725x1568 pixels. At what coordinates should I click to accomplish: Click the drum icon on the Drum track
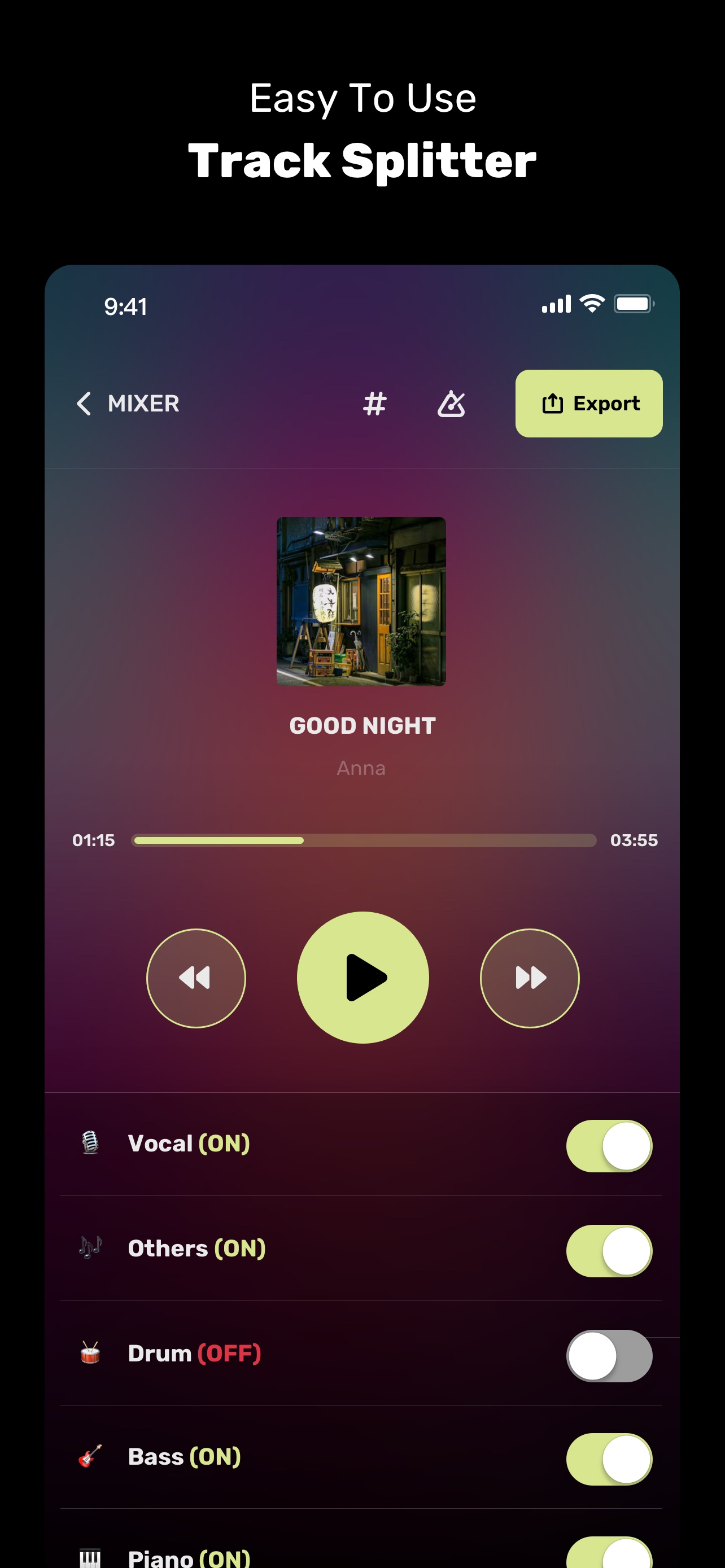(x=89, y=1354)
